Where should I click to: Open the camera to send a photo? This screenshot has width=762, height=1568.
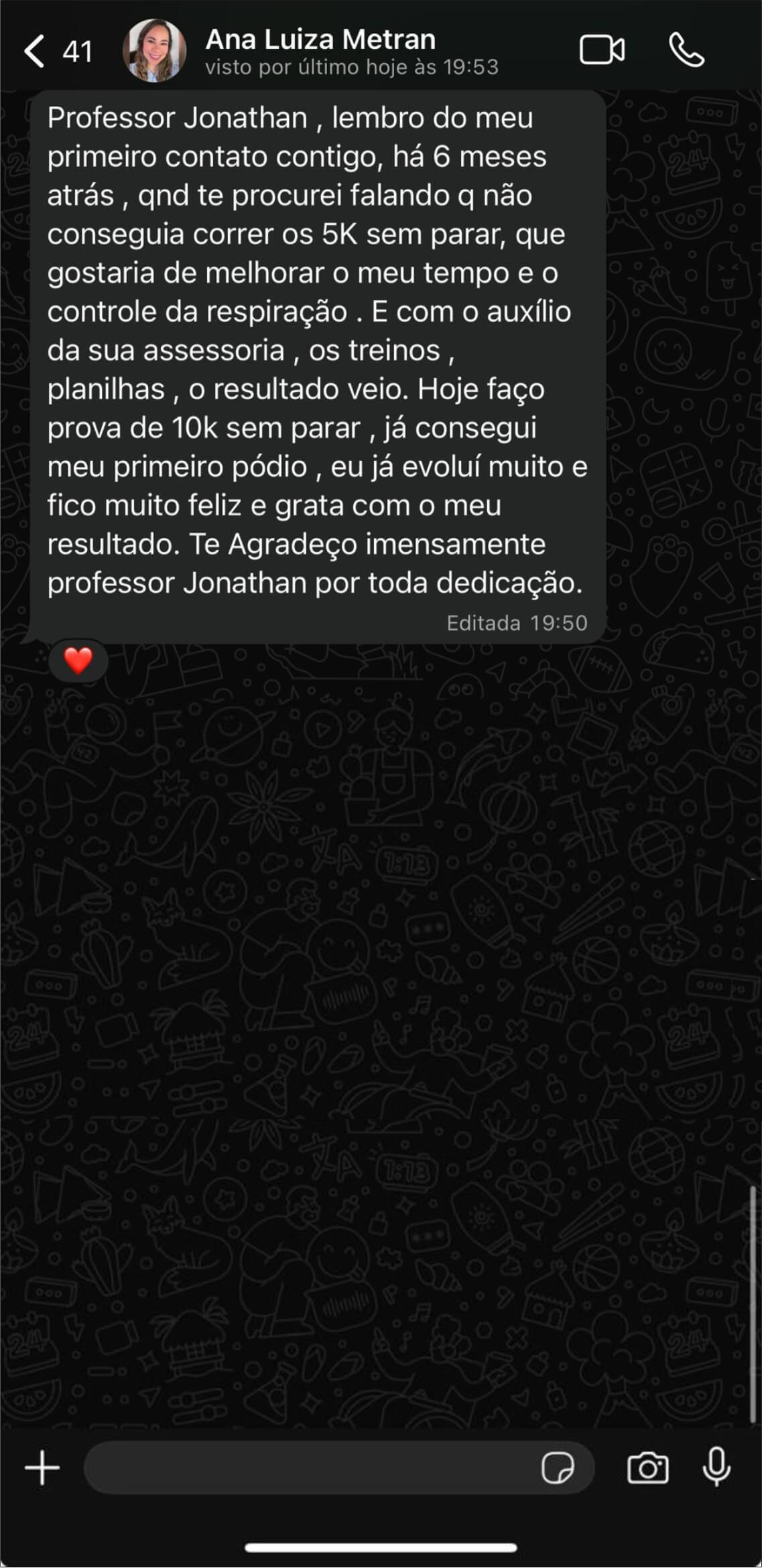[647, 1468]
